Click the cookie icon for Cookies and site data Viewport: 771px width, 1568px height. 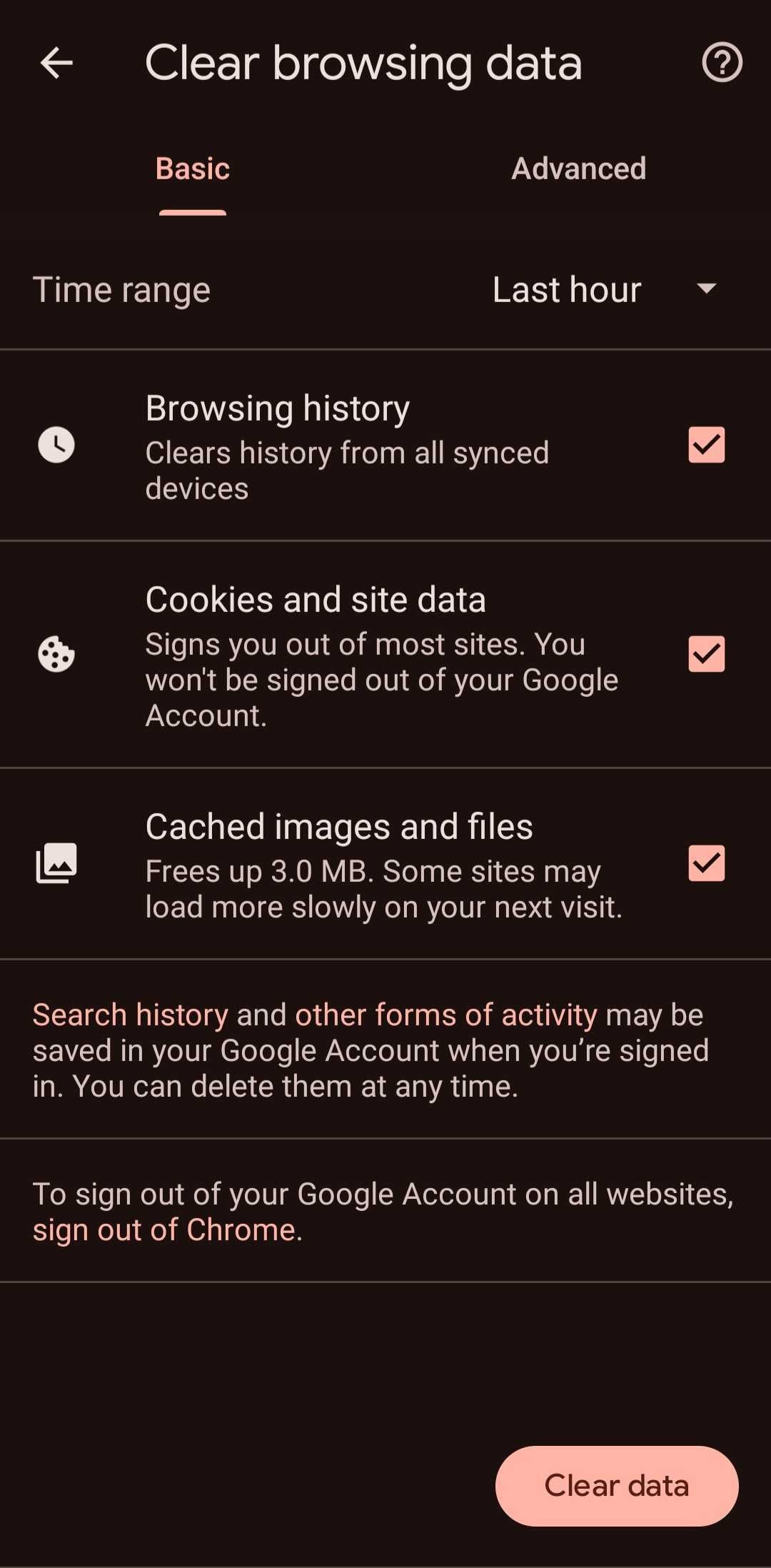pos(56,653)
